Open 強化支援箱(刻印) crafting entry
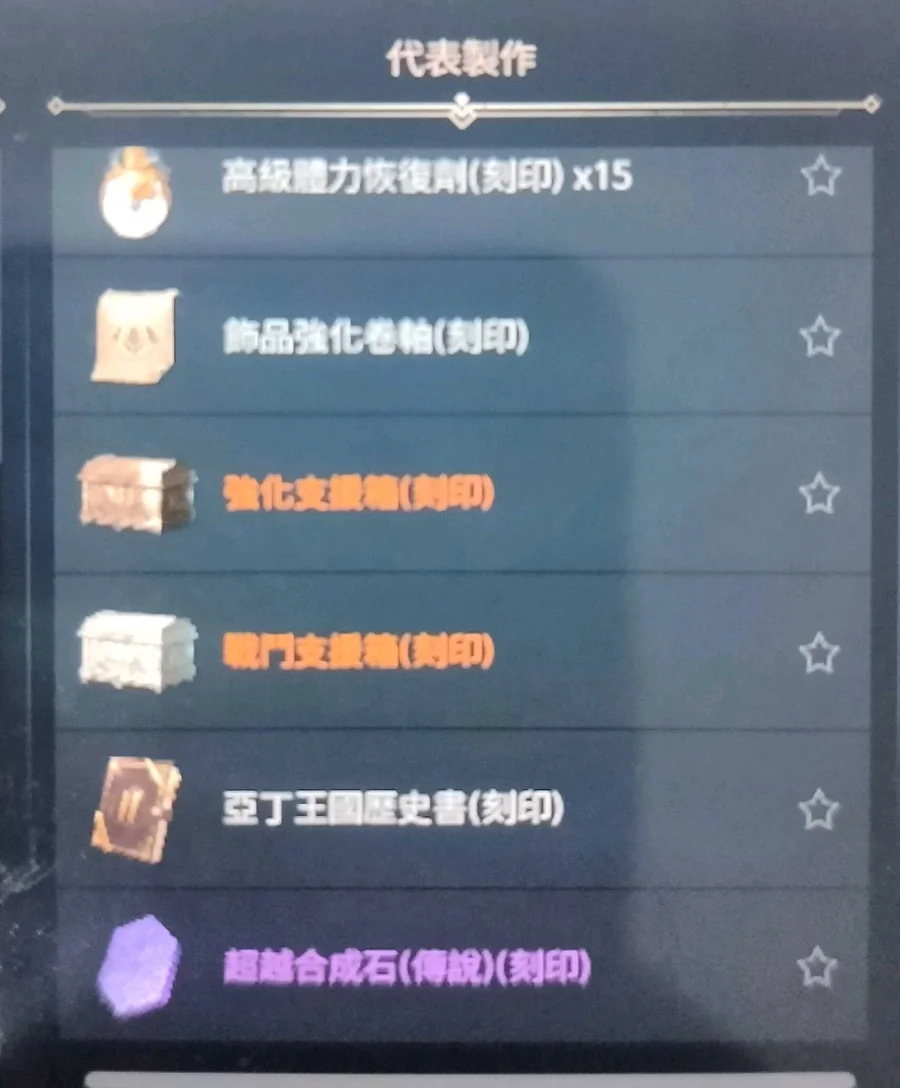The image size is (900, 1088). (x=358, y=495)
